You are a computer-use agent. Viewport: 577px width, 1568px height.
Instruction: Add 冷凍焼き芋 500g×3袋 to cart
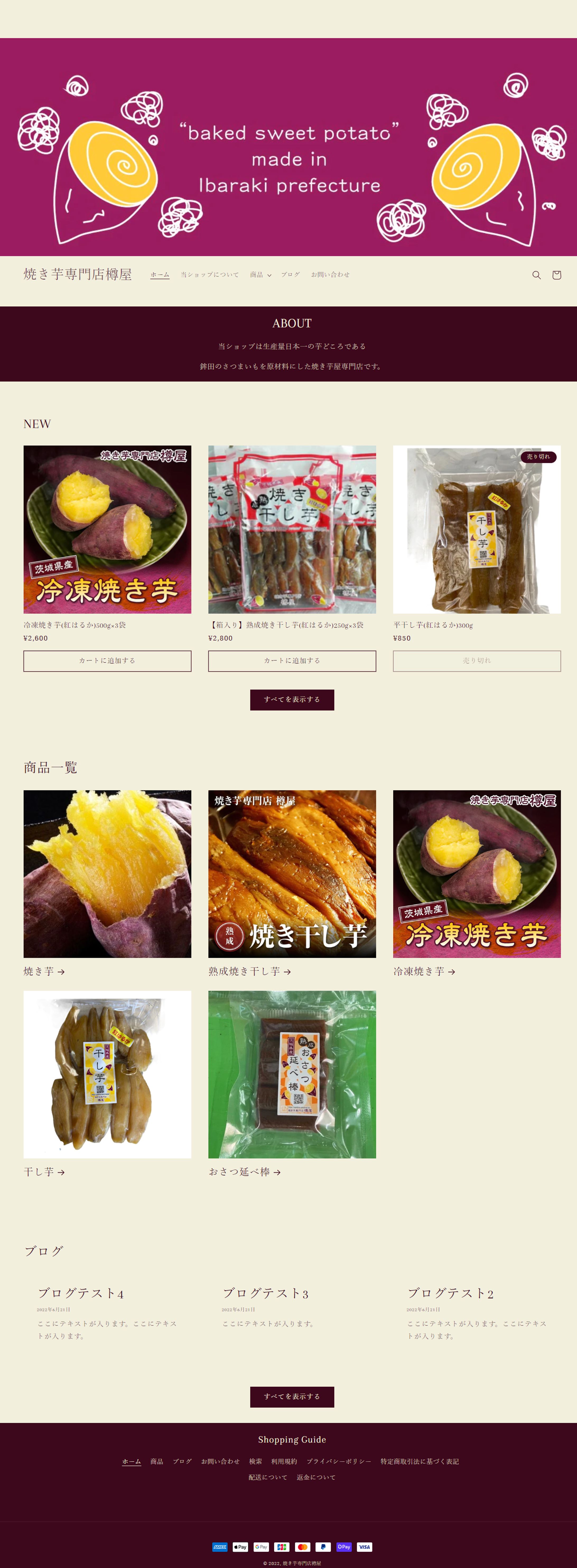tap(107, 661)
